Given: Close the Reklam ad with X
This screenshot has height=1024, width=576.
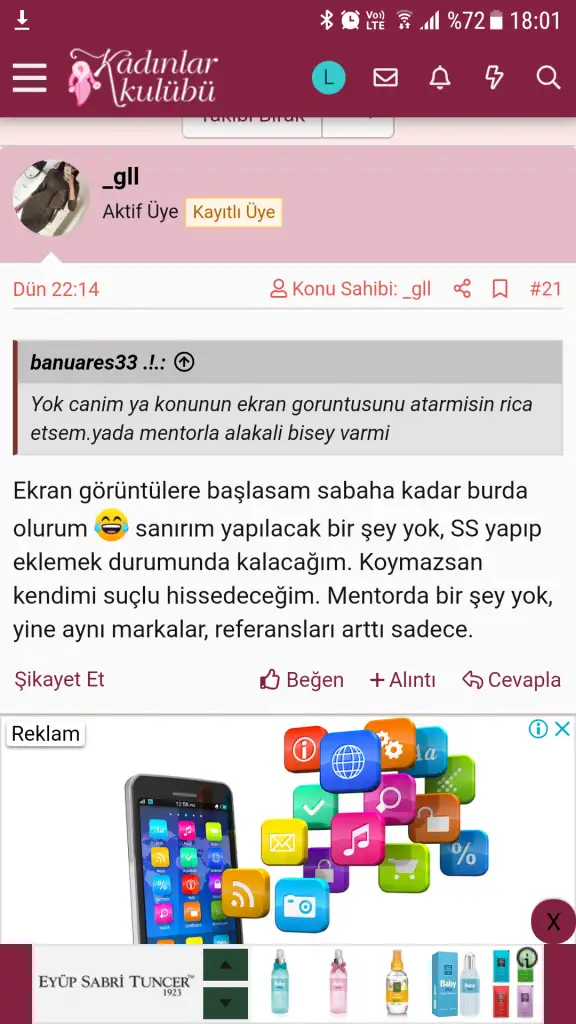Looking at the screenshot, I should click(x=562, y=729).
